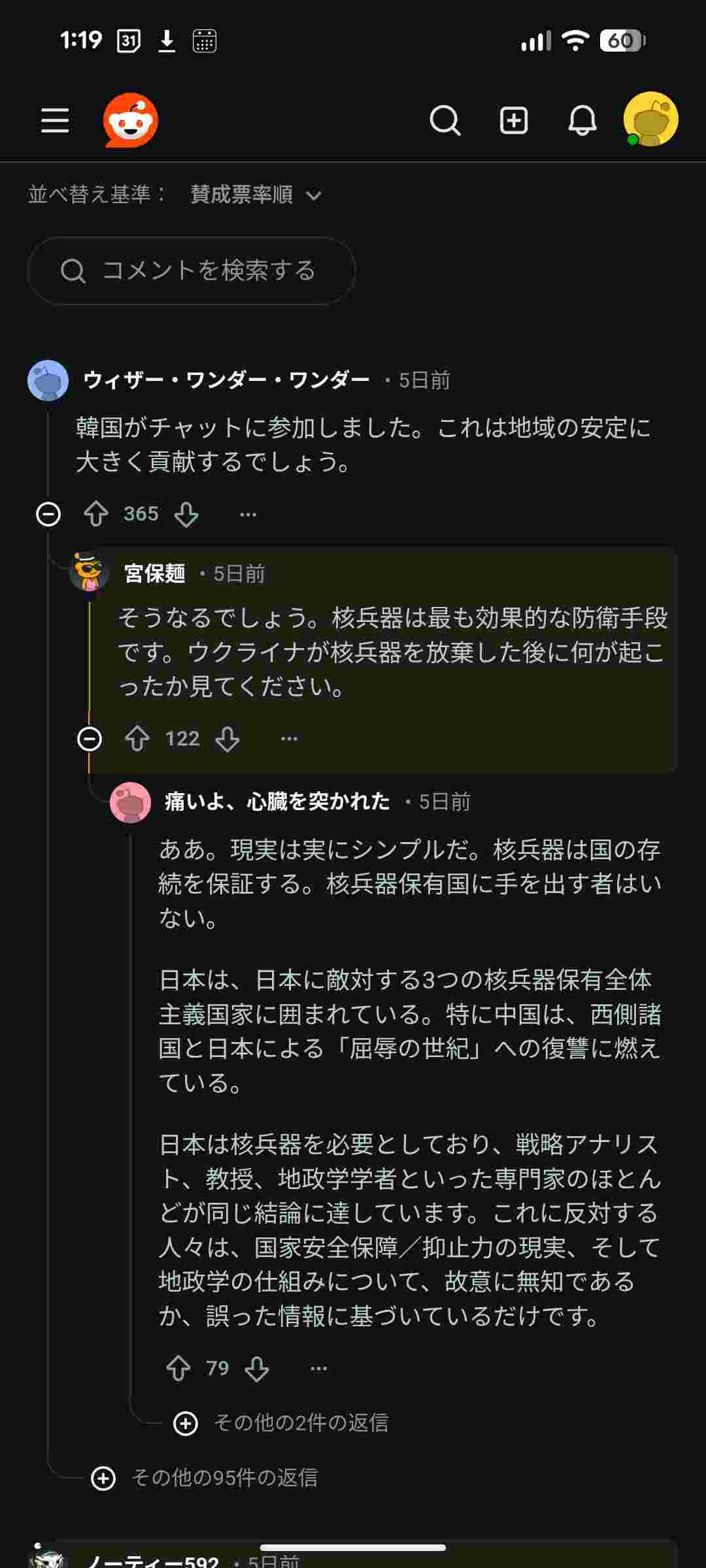Open the hamburger navigation menu
The image size is (706, 1568).
pos(55,121)
